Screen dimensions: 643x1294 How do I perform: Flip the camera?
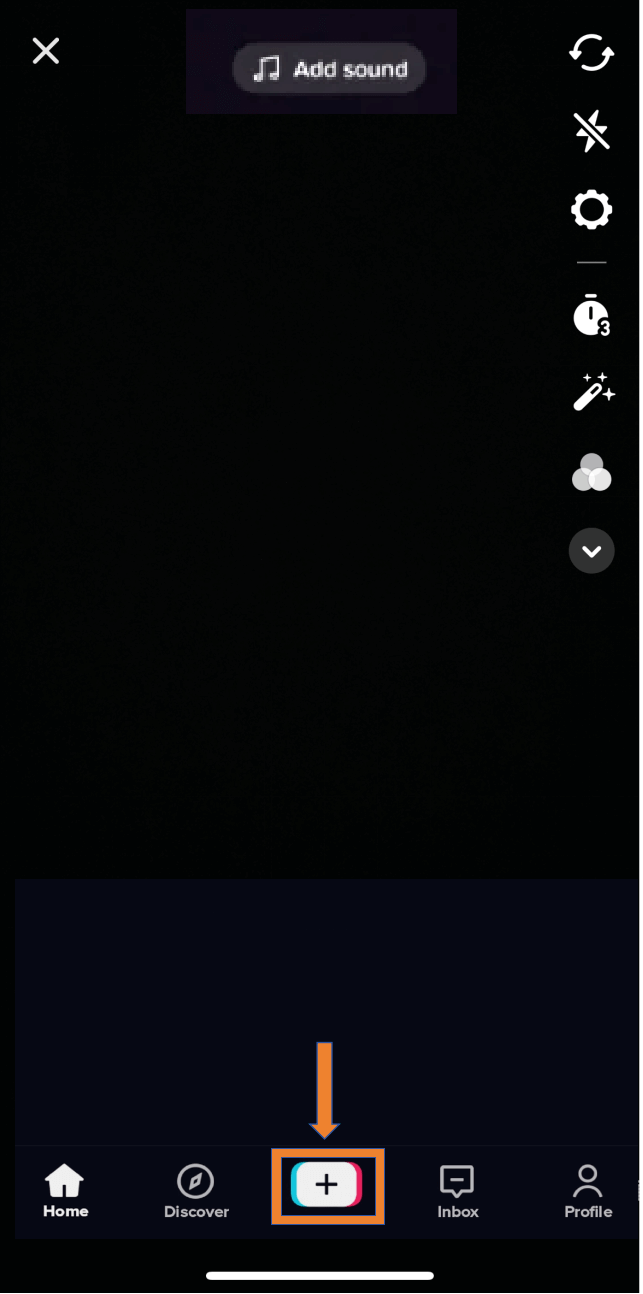pyautogui.click(x=591, y=52)
